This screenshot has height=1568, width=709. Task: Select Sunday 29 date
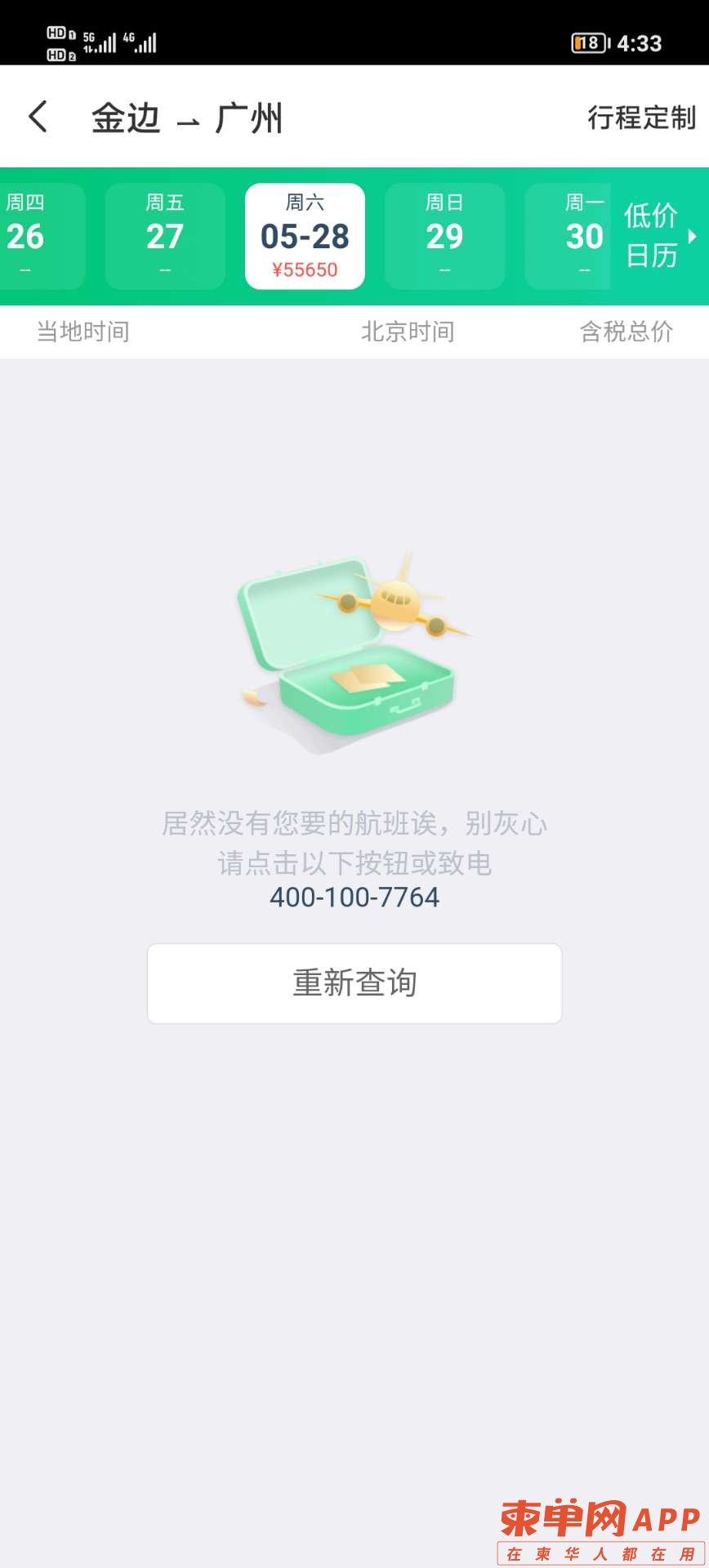444,236
